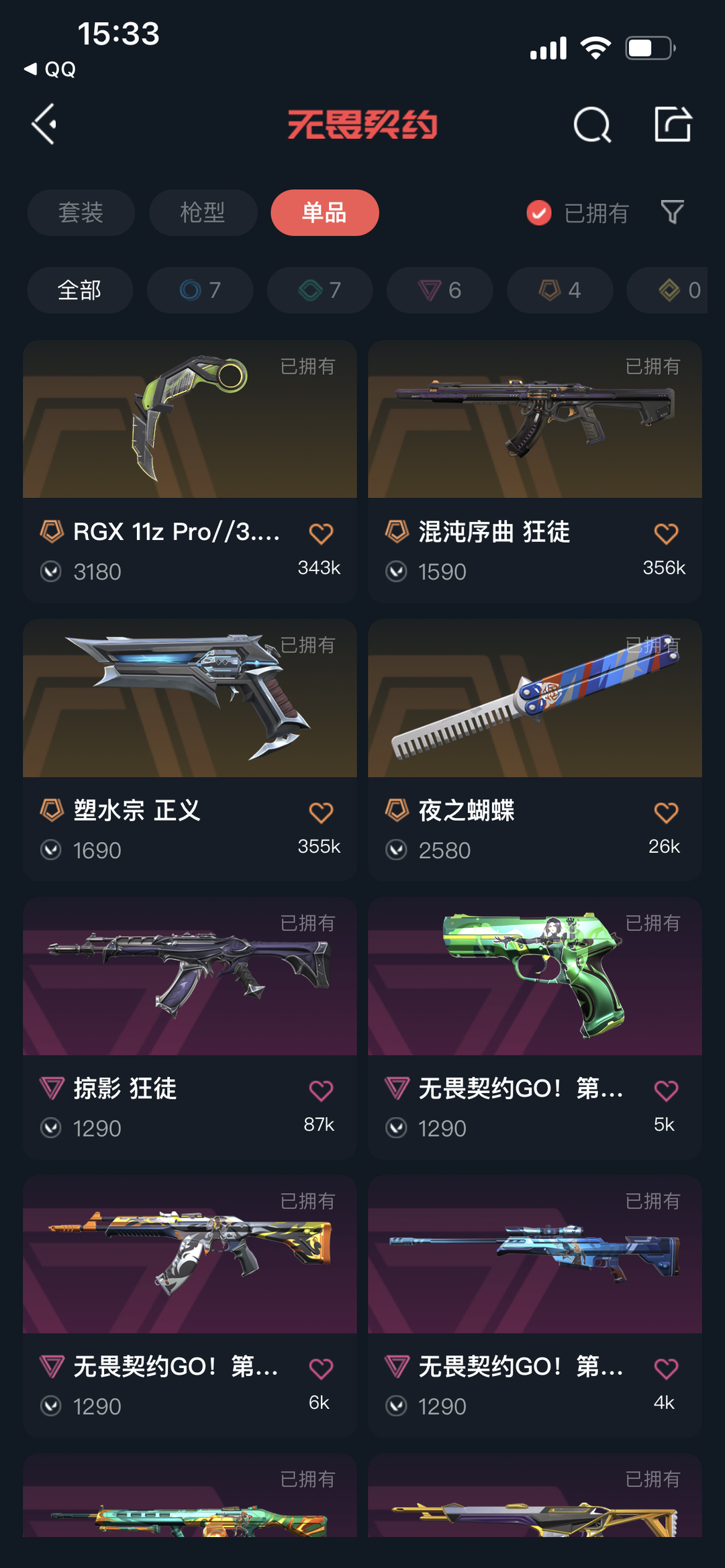725x1568 pixels.
Task: Go back using the top-left arrow
Action: coord(44,124)
